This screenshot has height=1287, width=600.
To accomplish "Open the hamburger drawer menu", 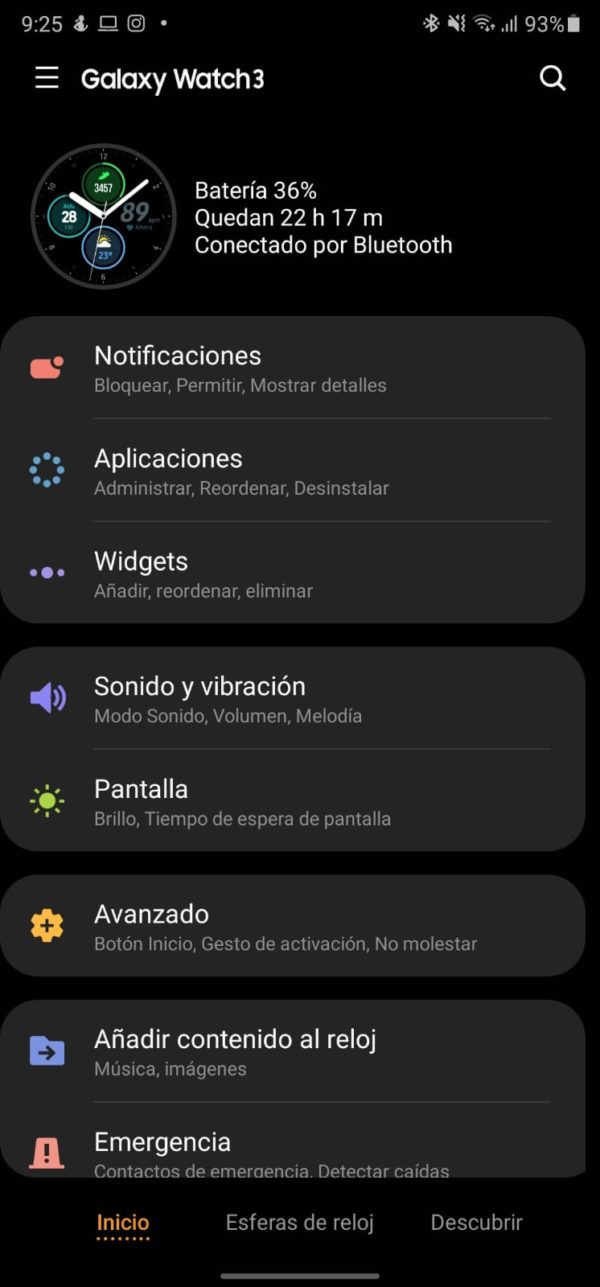I will click(47, 79).
